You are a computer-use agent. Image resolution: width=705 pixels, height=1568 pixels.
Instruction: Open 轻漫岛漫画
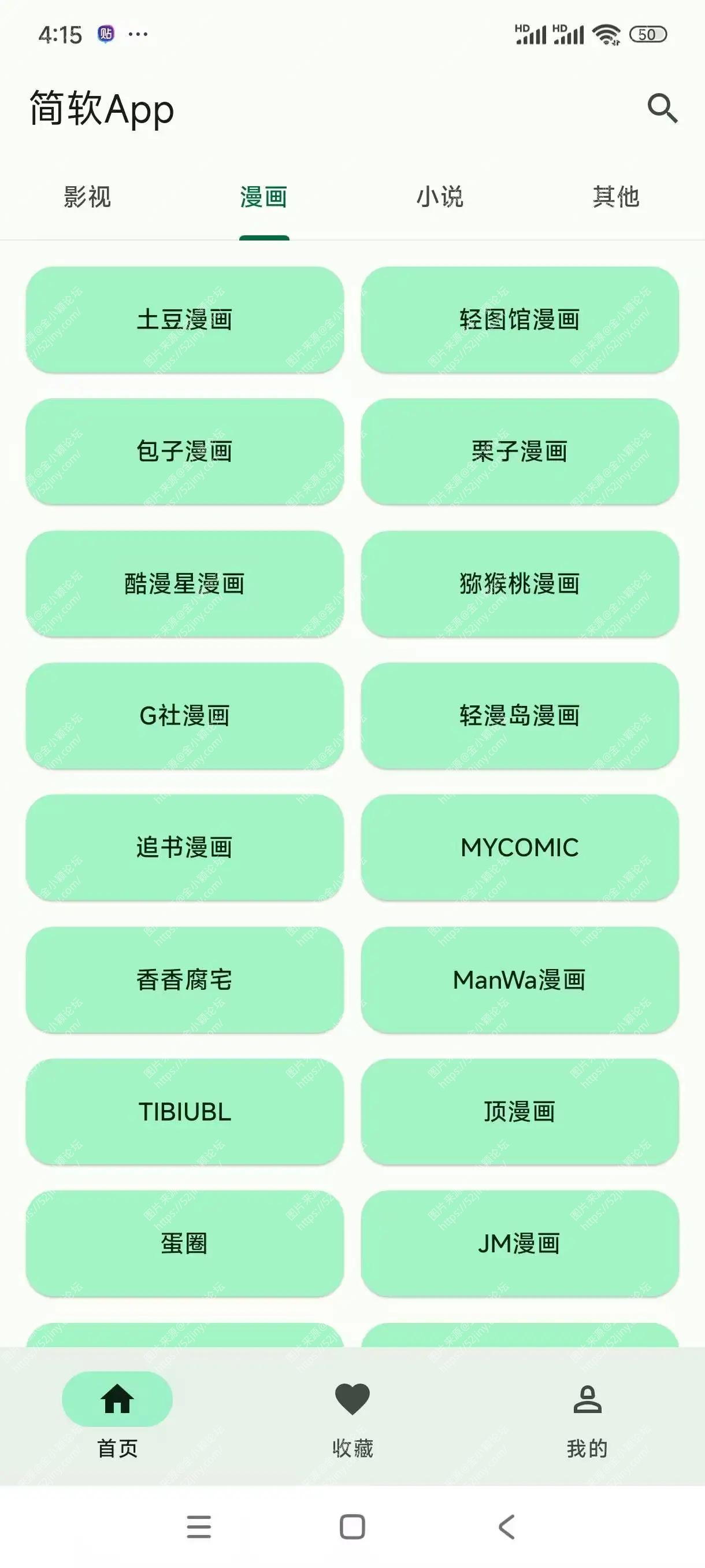pos(520,716)
